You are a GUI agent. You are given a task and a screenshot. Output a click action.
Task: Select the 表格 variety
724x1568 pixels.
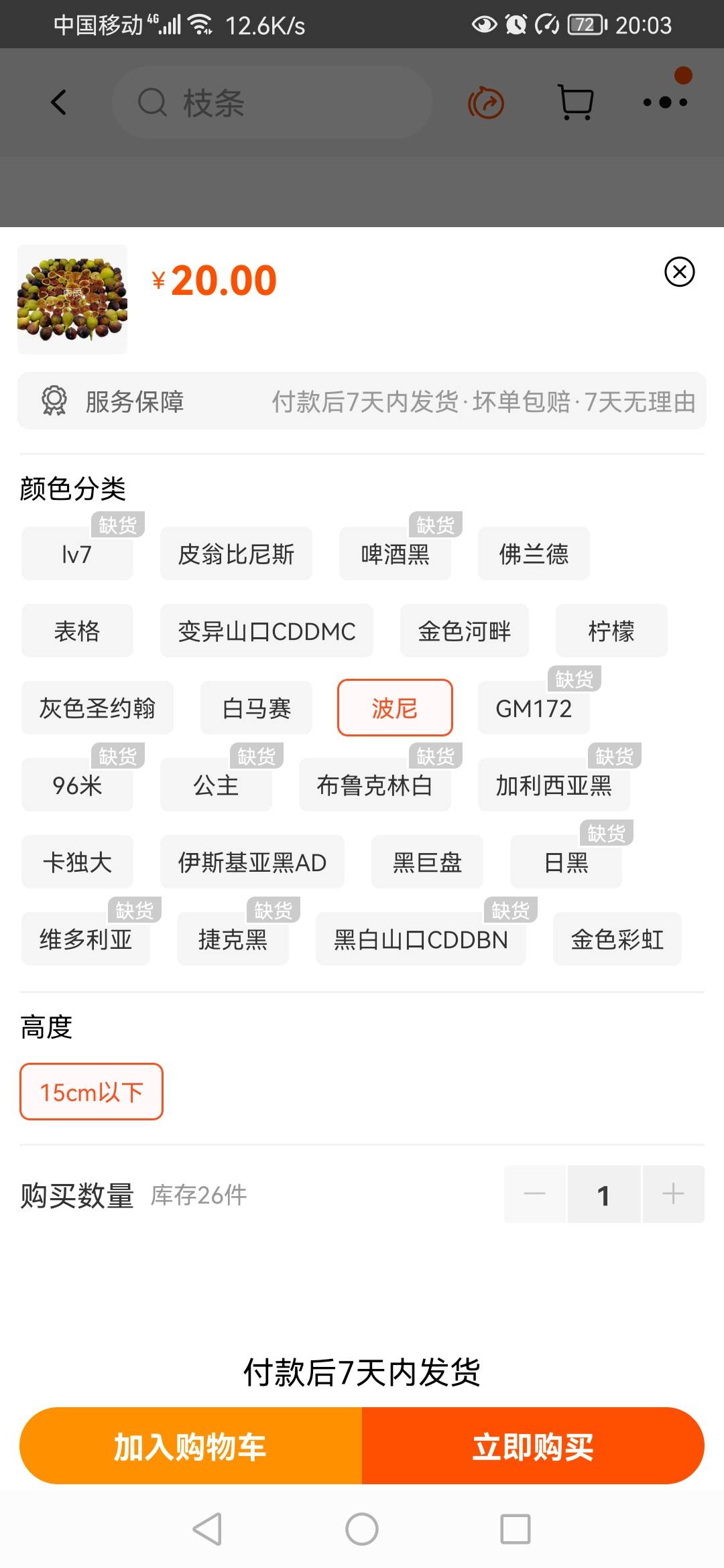[77, 631]
